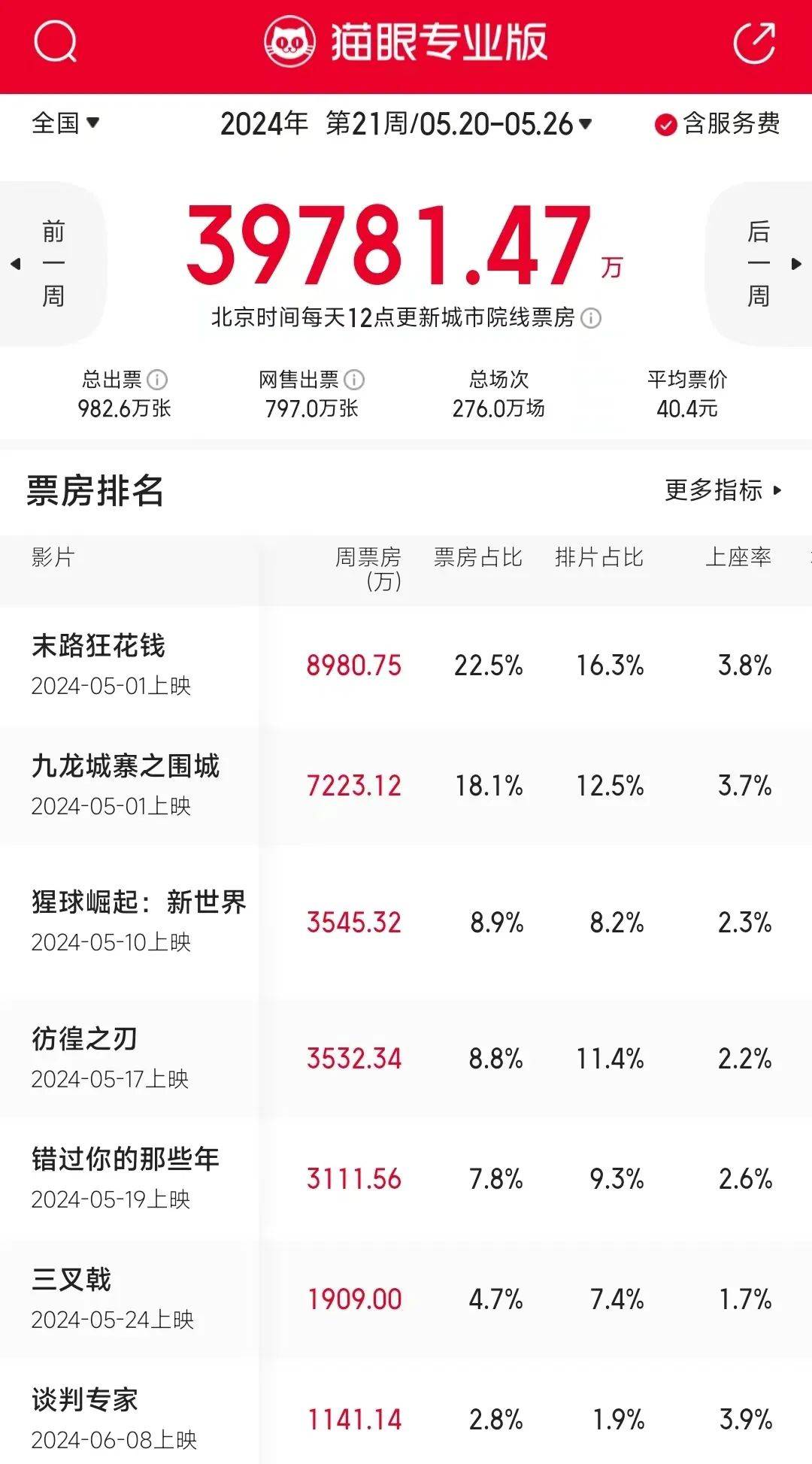Open the movie 猩球崛起：新世界

(x=138, y=902)
